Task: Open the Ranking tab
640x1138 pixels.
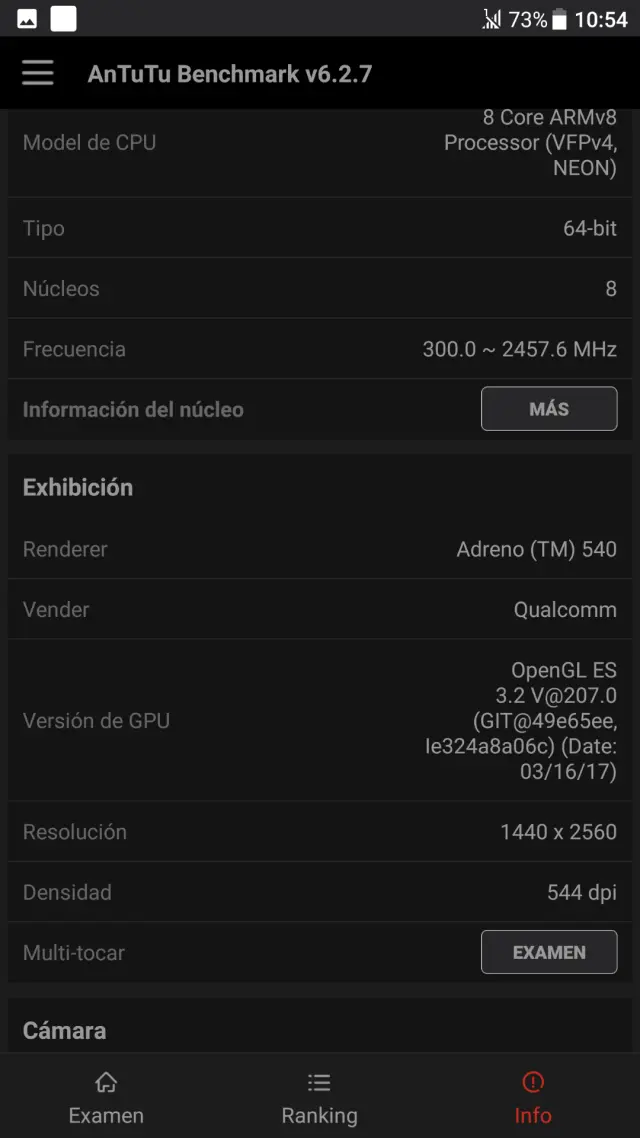Action: coord(319,1098)
